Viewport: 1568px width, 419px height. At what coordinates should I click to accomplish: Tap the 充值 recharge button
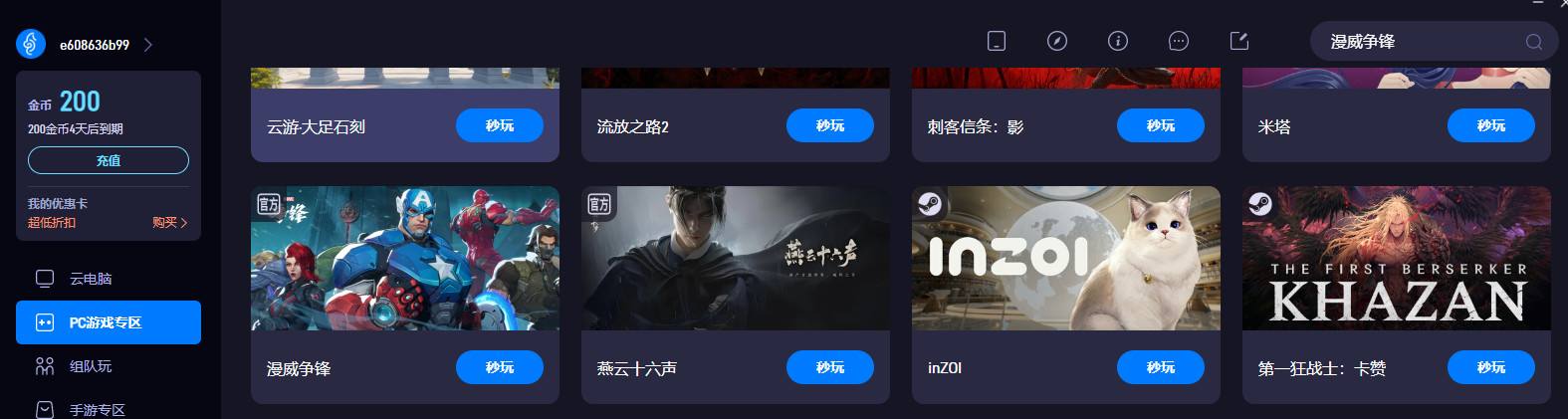[109, 160]
